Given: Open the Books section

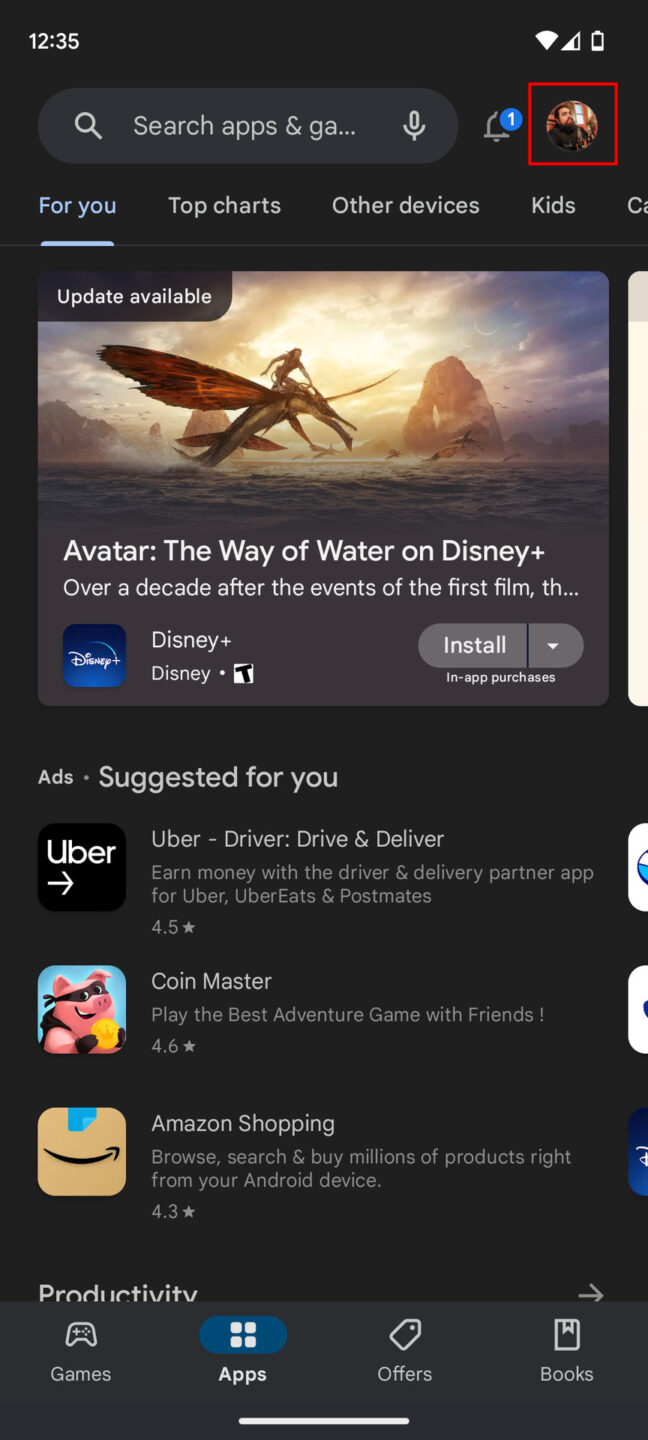Looking at the screenshot, I should click(567, 1350).
